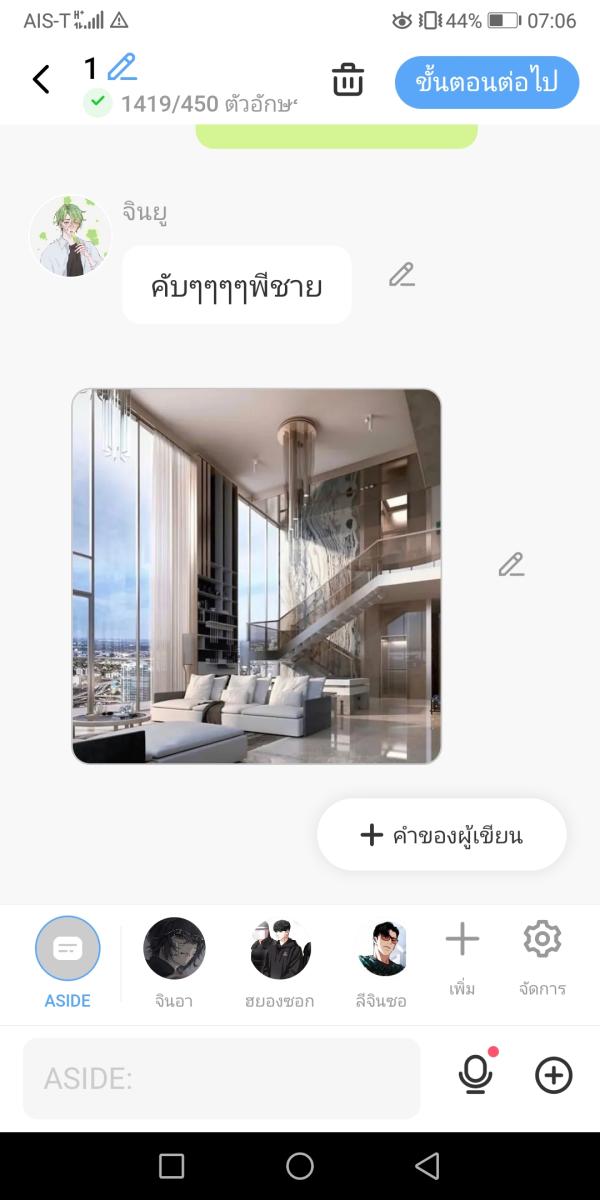Go back using the top-left arrow
Viewport: 600px width, 1200px height.
click(x=41, y=80)
